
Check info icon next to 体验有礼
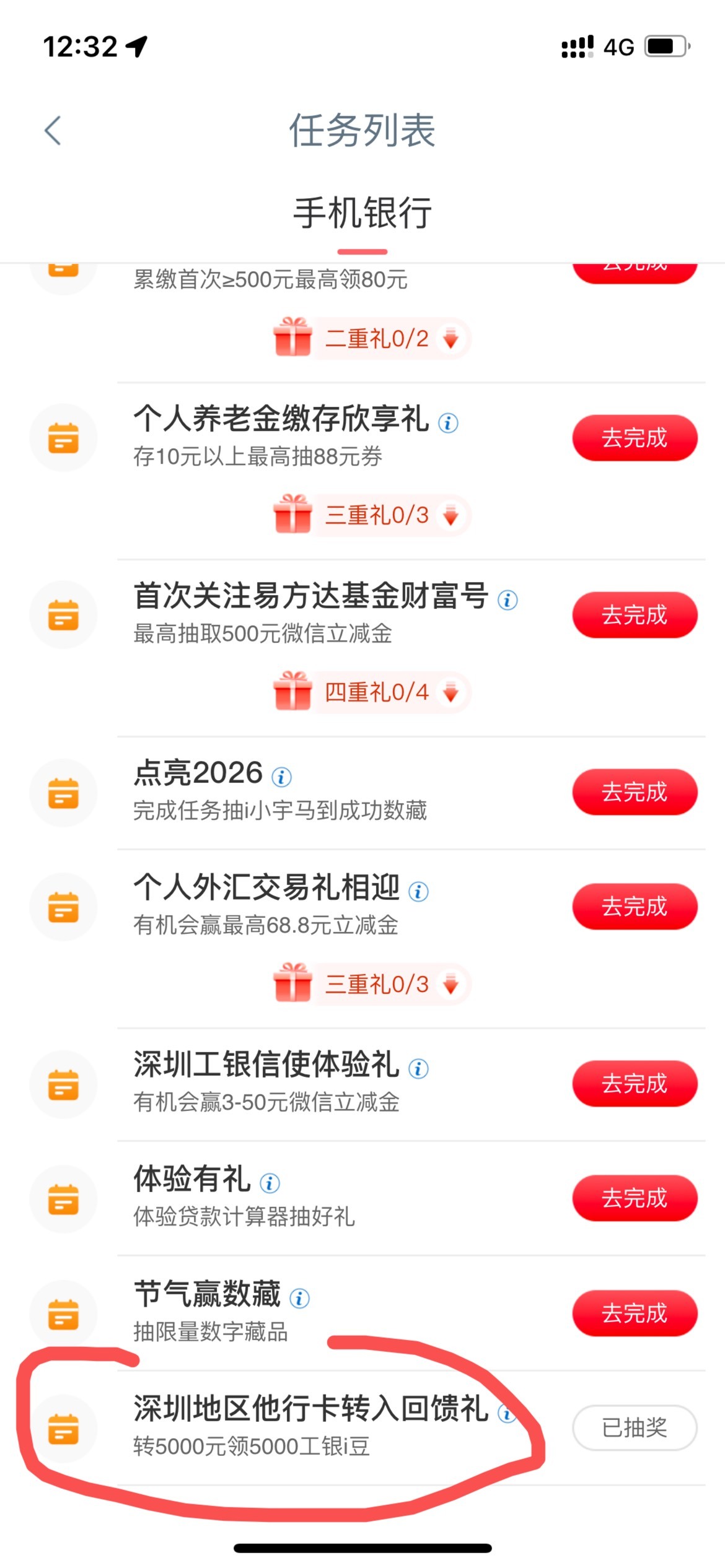pos(270,1183)
